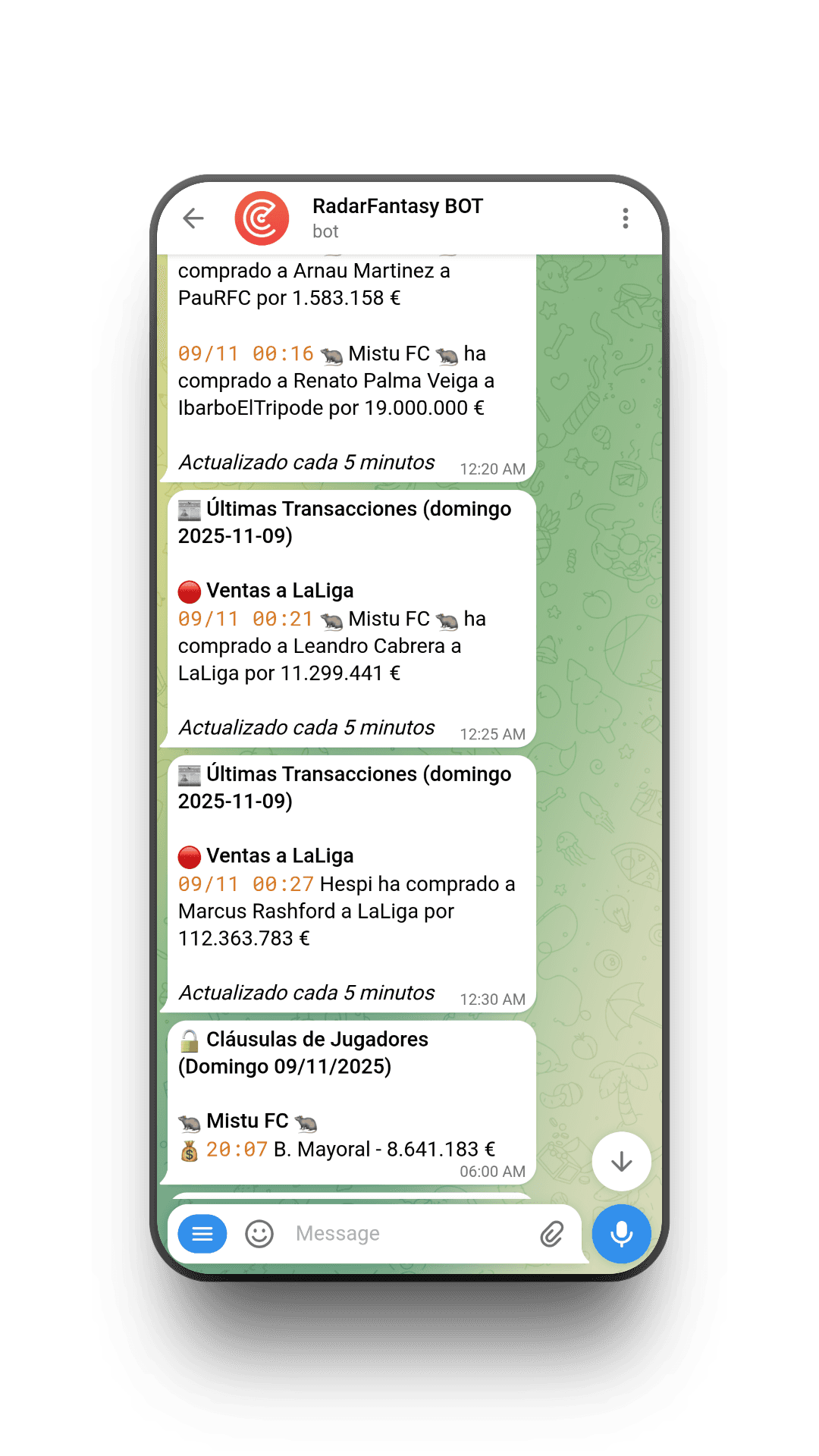Screen dimensions: 819x1456
Task: Tap the back arrow to leave chat
Action: pyautogui.click(x=194, y=218)
